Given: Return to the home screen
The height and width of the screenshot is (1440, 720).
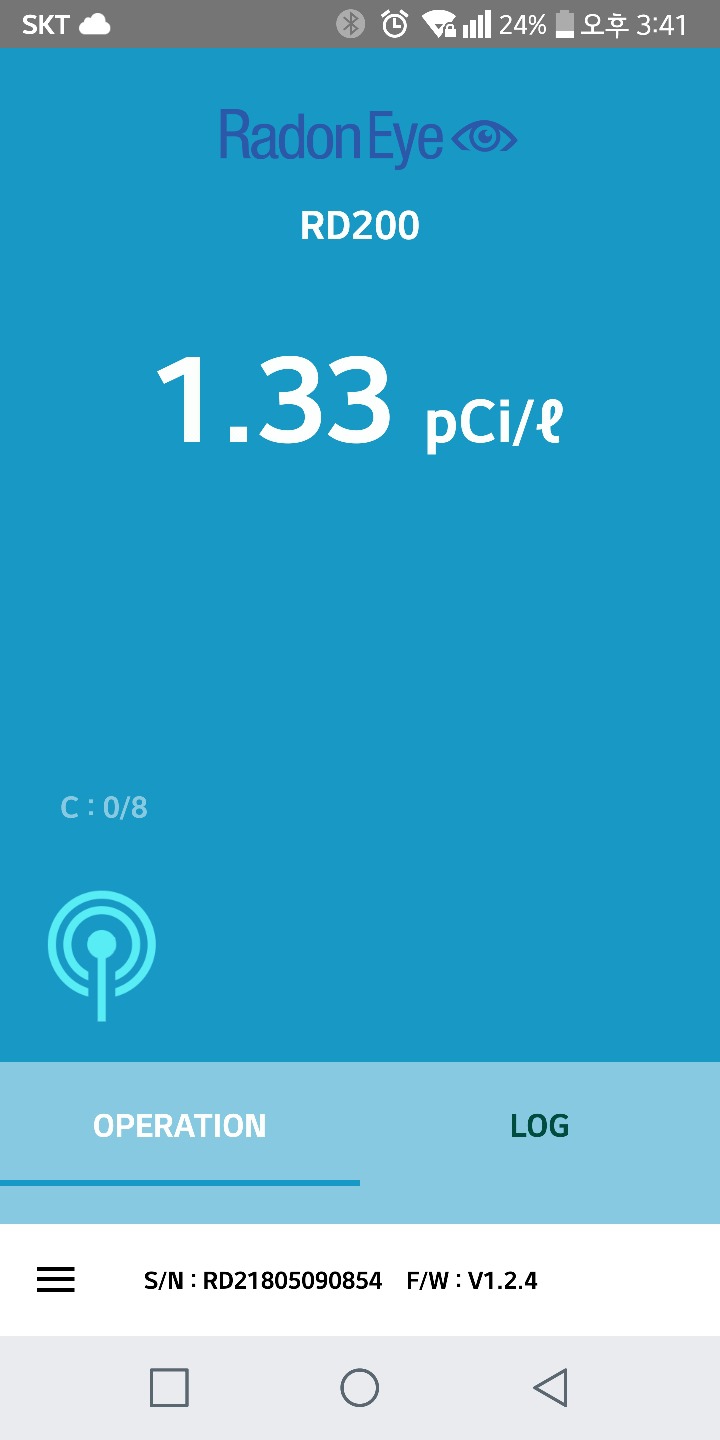Looking at the screenshot, I should [x=360, y=1388].
